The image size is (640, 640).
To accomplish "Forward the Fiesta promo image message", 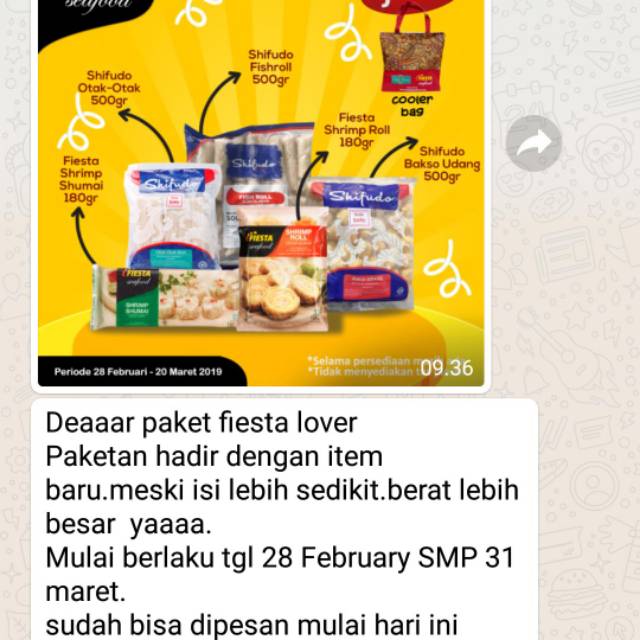I will pyautogui.click(x=533, y=144).
